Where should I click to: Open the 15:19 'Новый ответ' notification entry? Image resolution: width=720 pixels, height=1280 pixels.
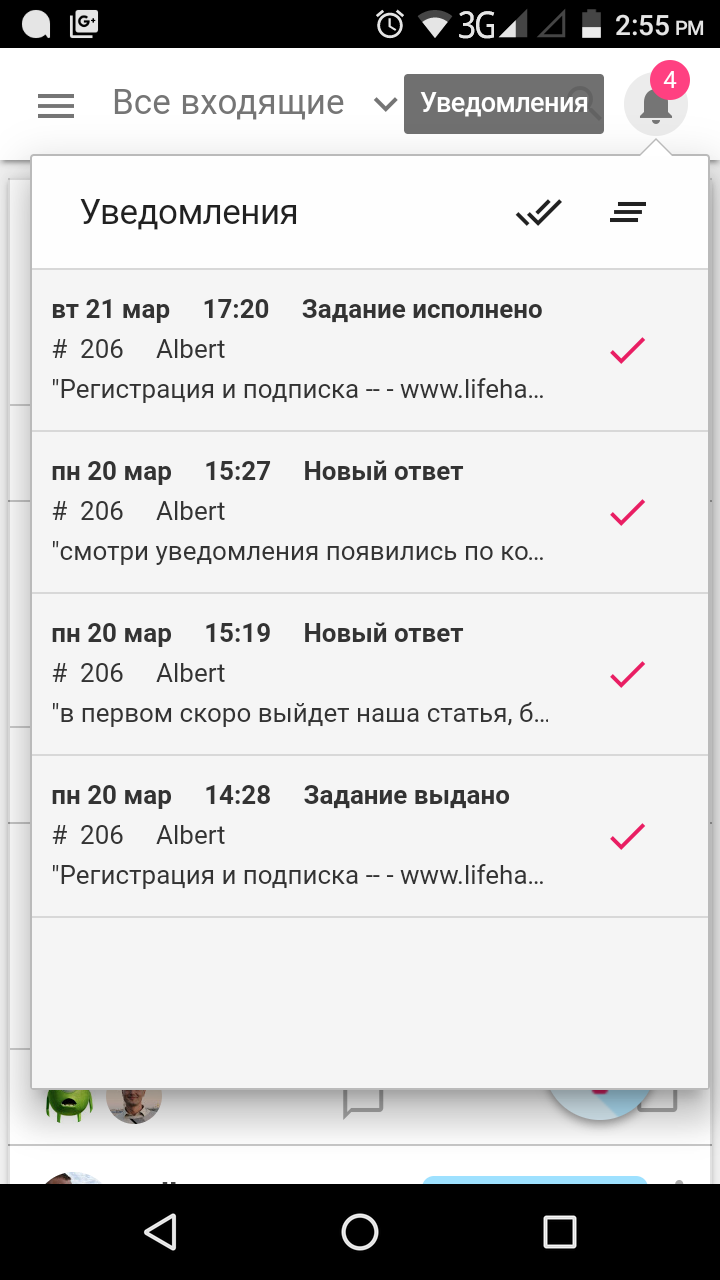point(300,672)
